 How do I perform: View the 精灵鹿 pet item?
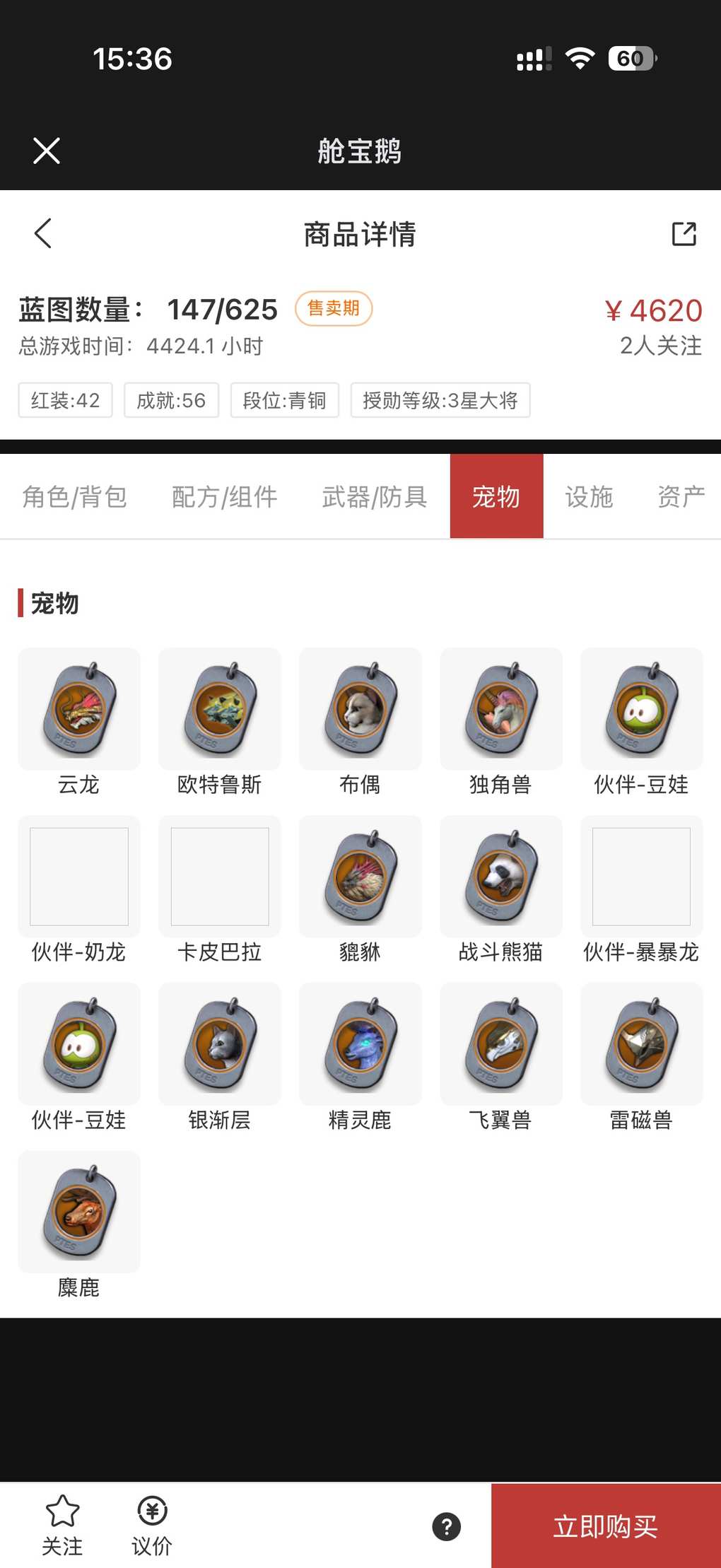(360, 1044)
